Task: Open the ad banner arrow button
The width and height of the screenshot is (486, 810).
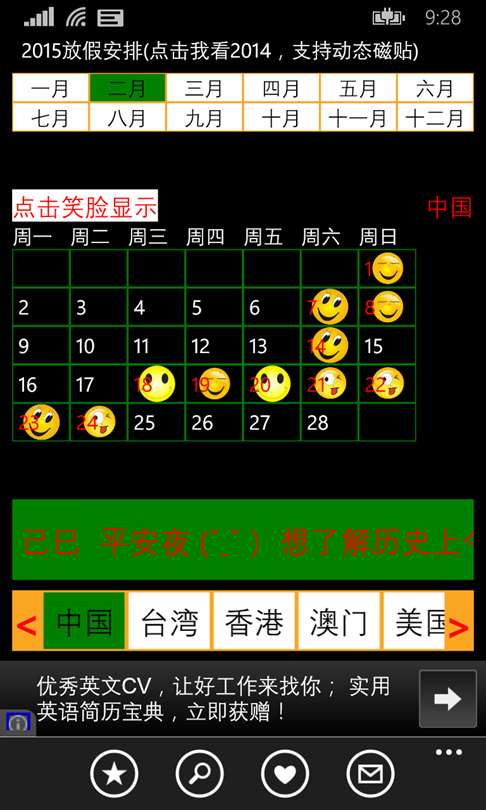Action: click(x=448, y=699)
